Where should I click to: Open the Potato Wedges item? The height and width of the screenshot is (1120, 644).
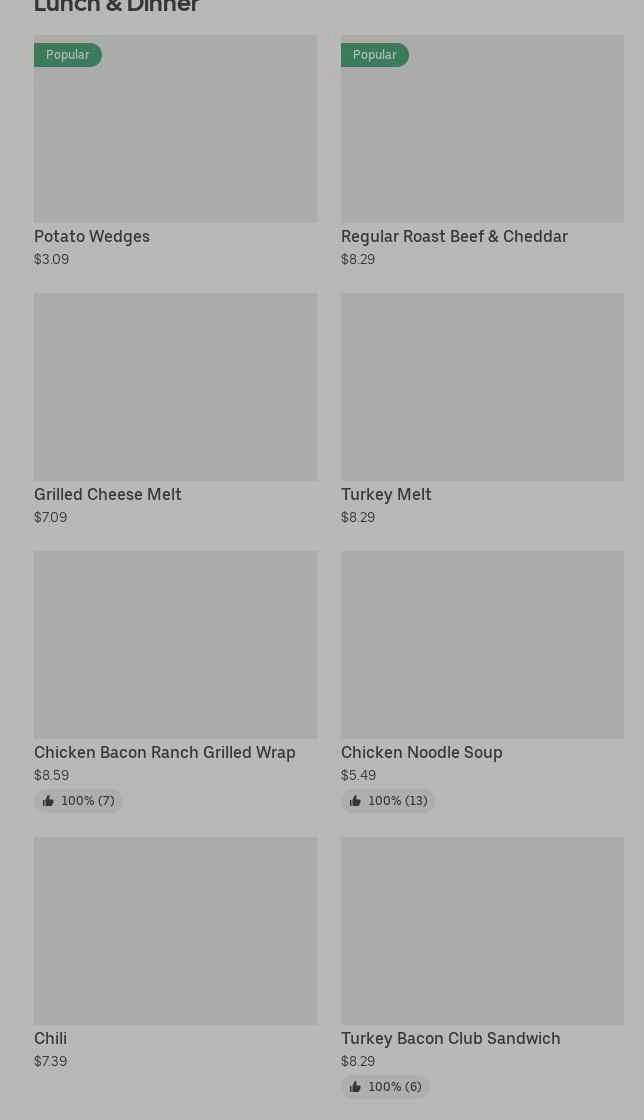click(x=176, y=151)
